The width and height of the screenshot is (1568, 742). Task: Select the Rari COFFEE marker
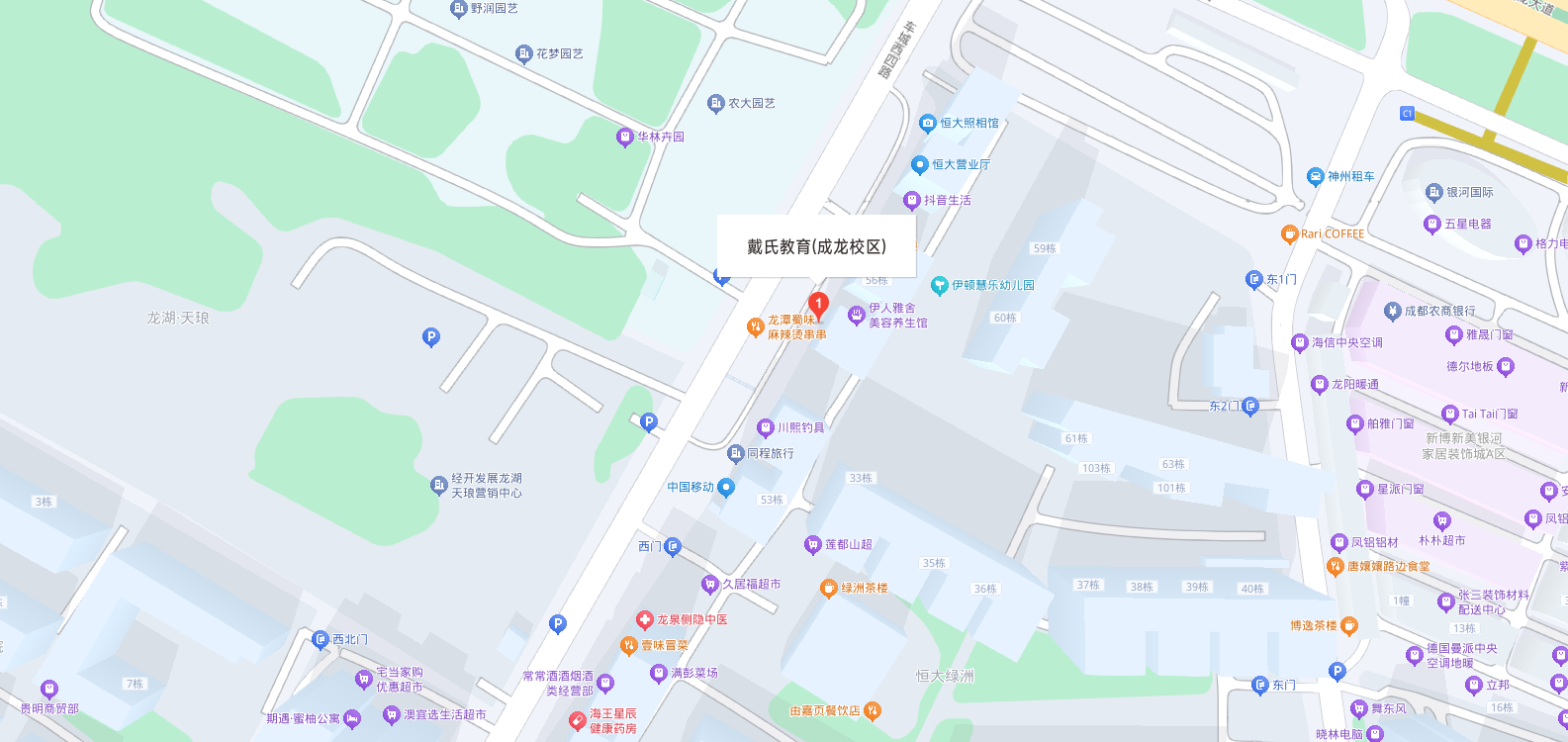pos(1289,234)
